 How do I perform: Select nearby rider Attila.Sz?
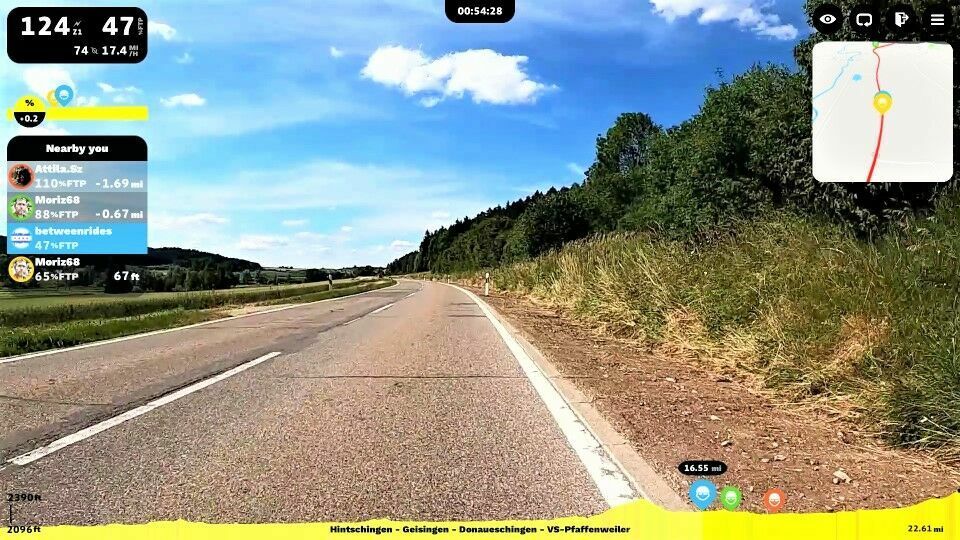pyautogui.click(x=77, y=176)
